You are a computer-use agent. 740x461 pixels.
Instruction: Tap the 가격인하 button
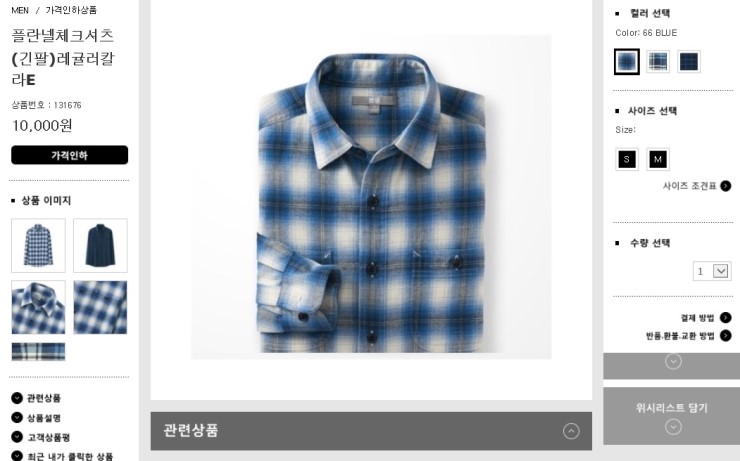69,155
